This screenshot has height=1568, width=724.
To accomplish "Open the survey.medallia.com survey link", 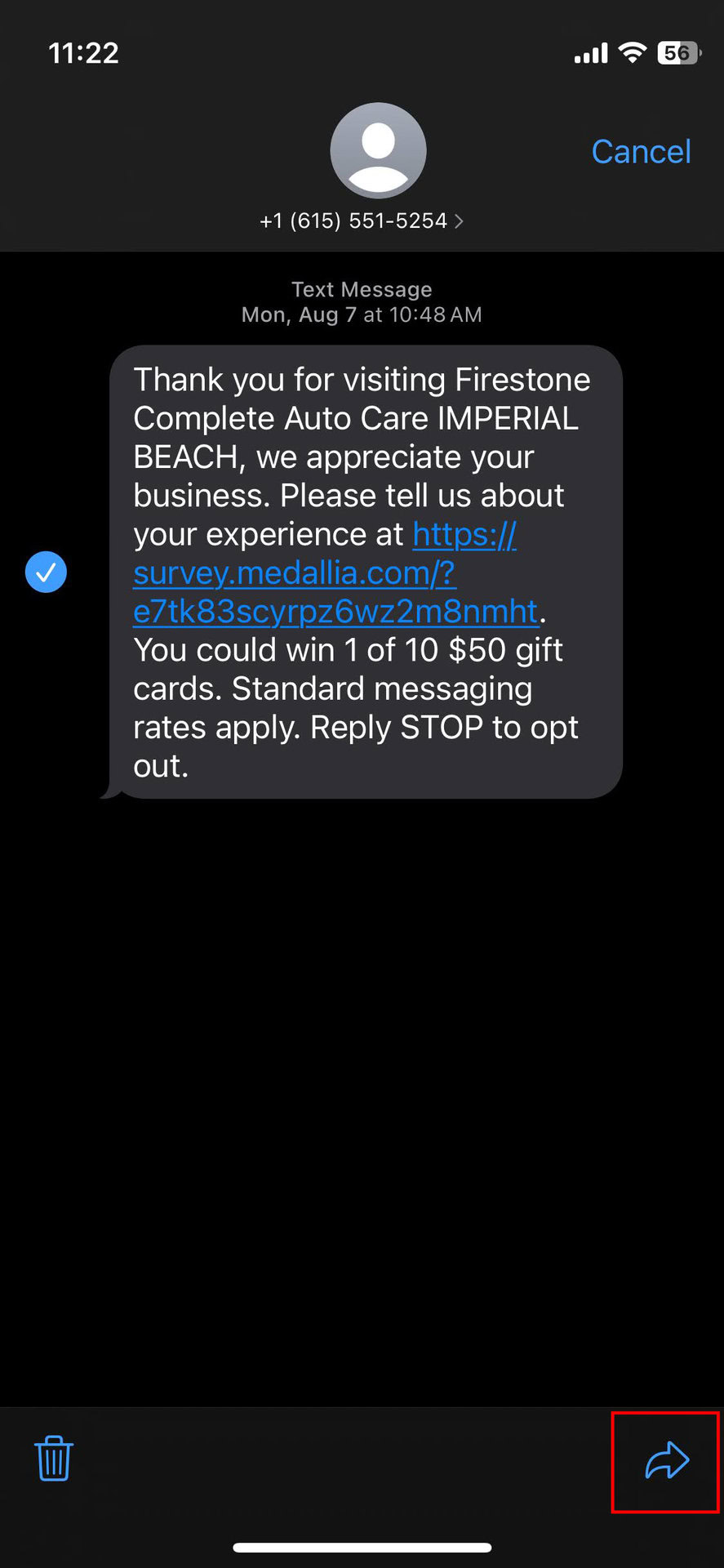I will pyautogui.click(x=295, y=573).
